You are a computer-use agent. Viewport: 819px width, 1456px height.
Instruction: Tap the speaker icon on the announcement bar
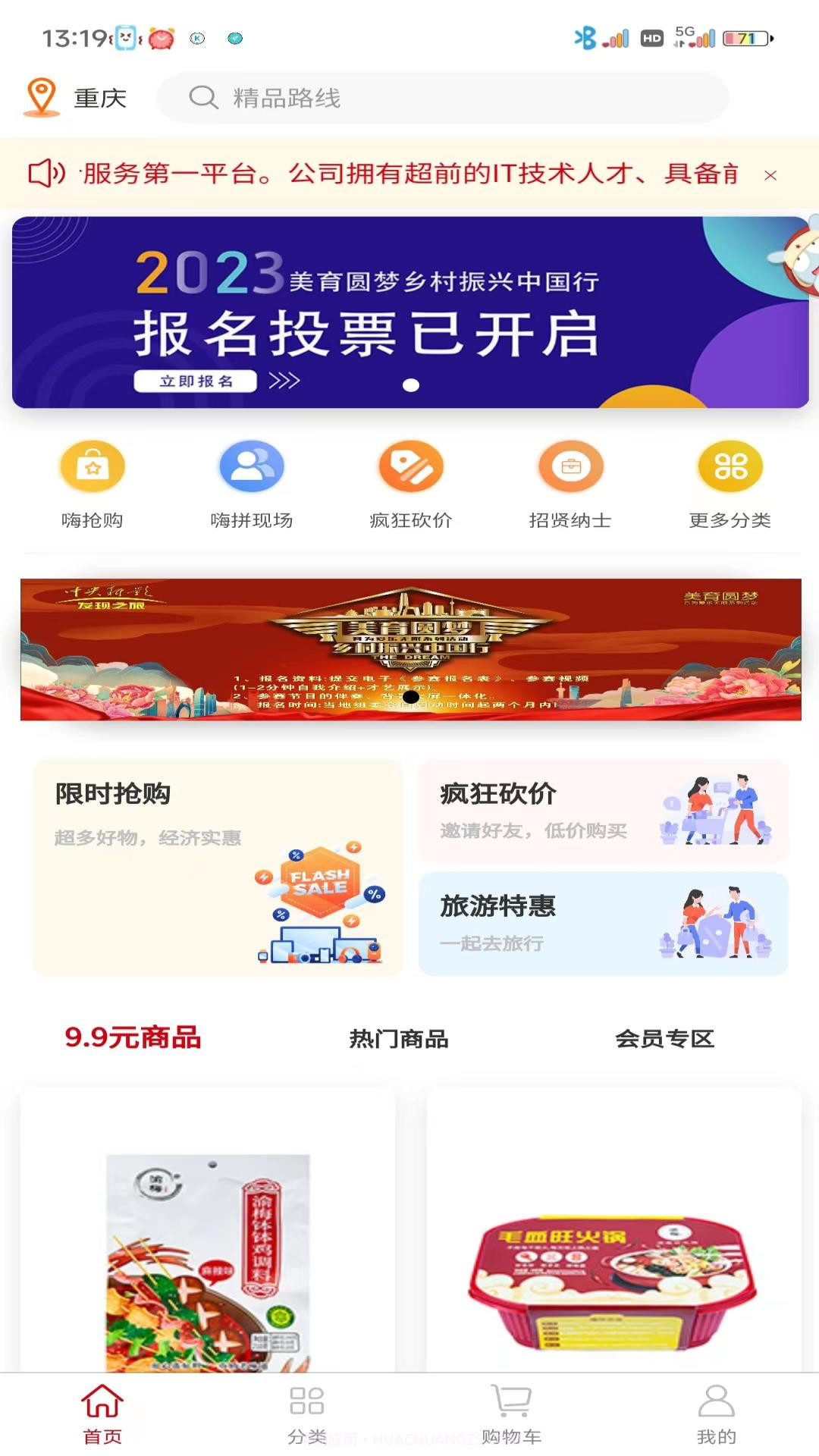pyautogui.click(x=45, y=174)
